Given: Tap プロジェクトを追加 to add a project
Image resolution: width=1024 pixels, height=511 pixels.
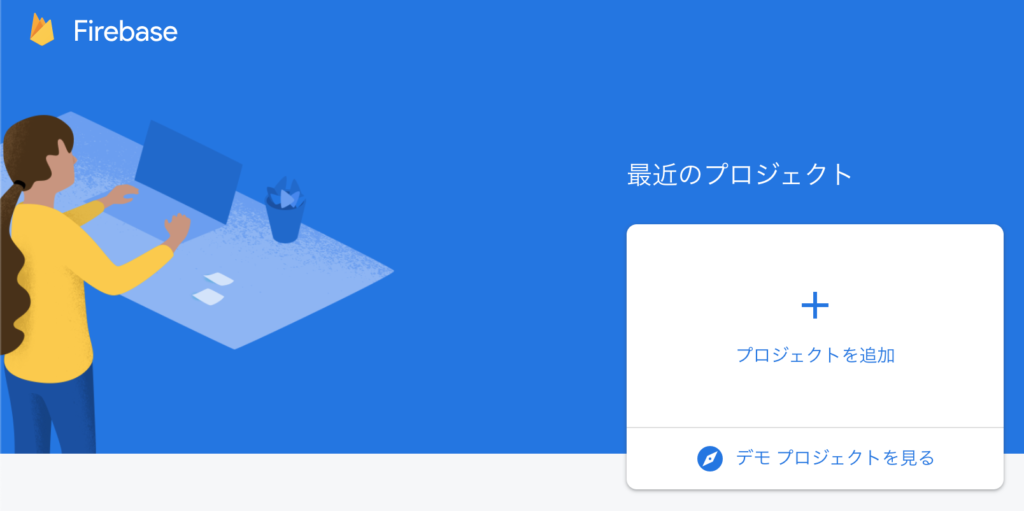Looking at the screenshot, I should 814,325.
